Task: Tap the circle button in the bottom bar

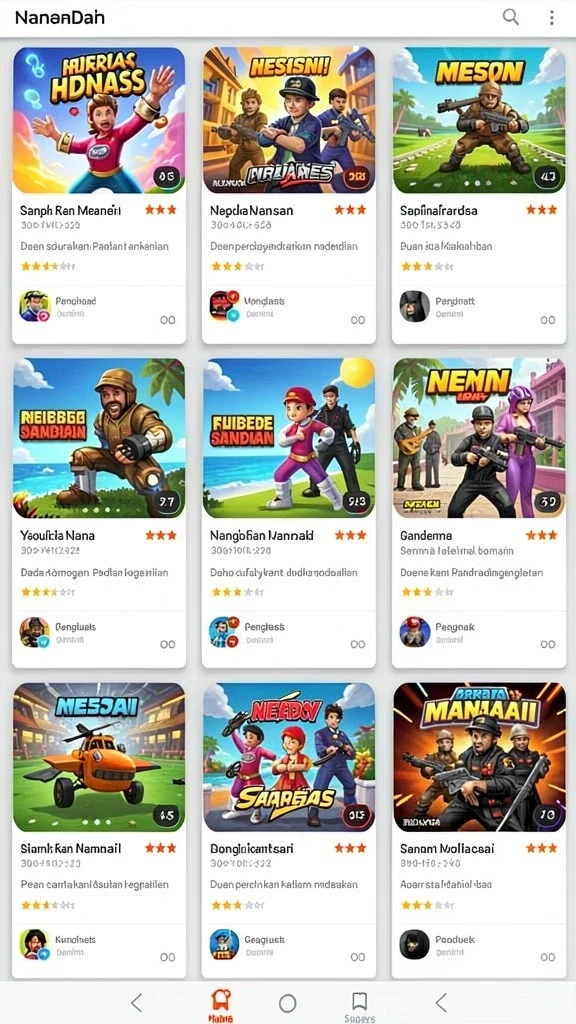Action: pos(287,1003)
